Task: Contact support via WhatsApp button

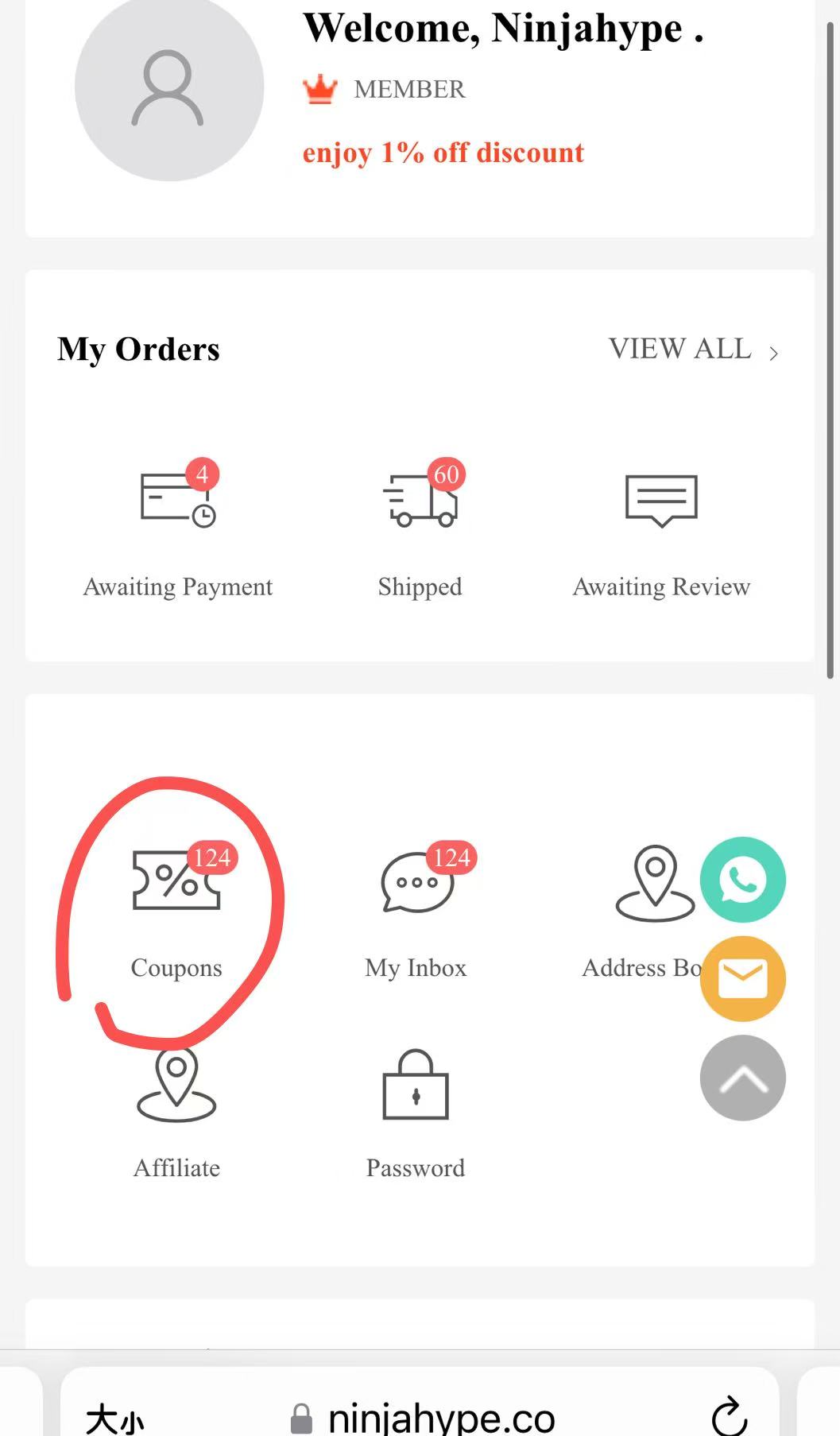Action: 742,880
